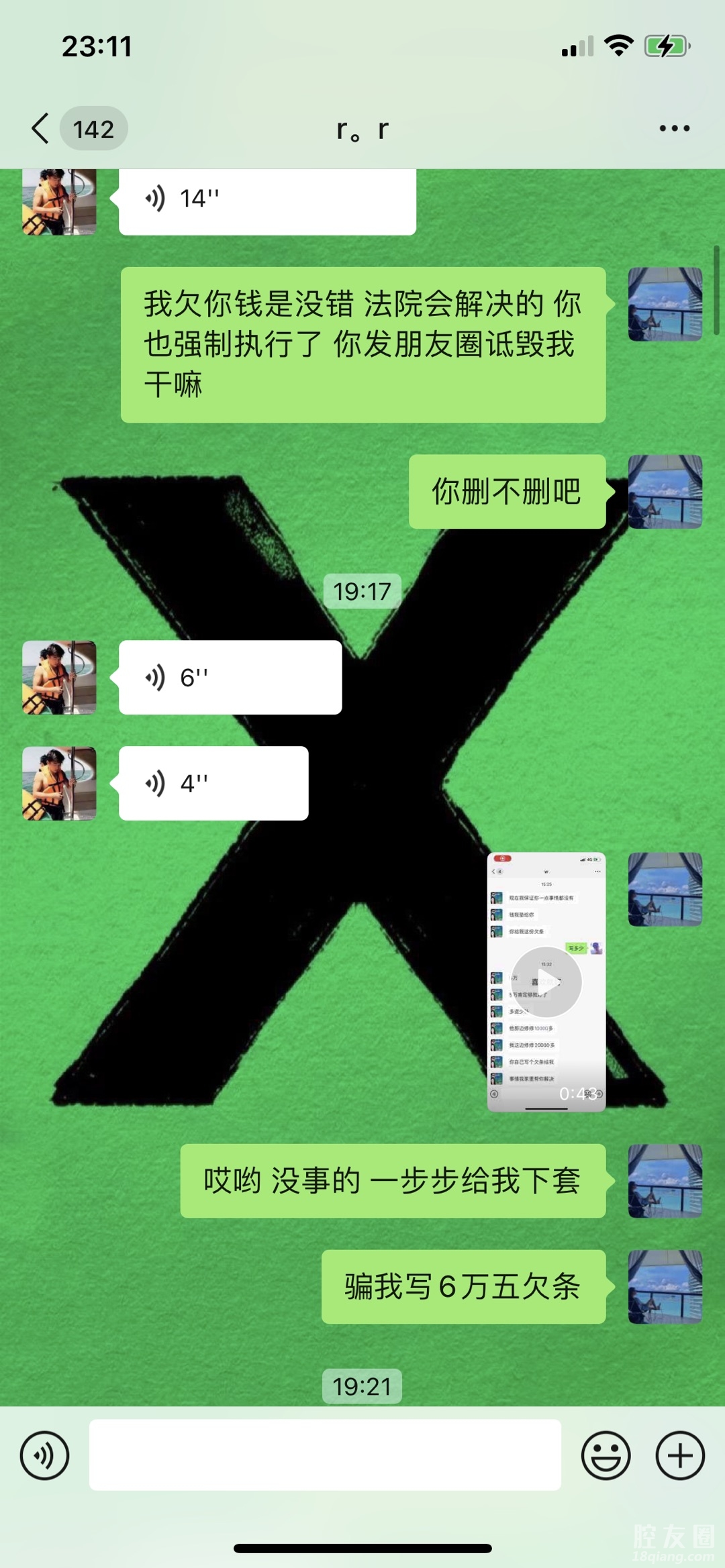Play the 4-second voice message
The image size is (725, 1568).
[213, 783]
